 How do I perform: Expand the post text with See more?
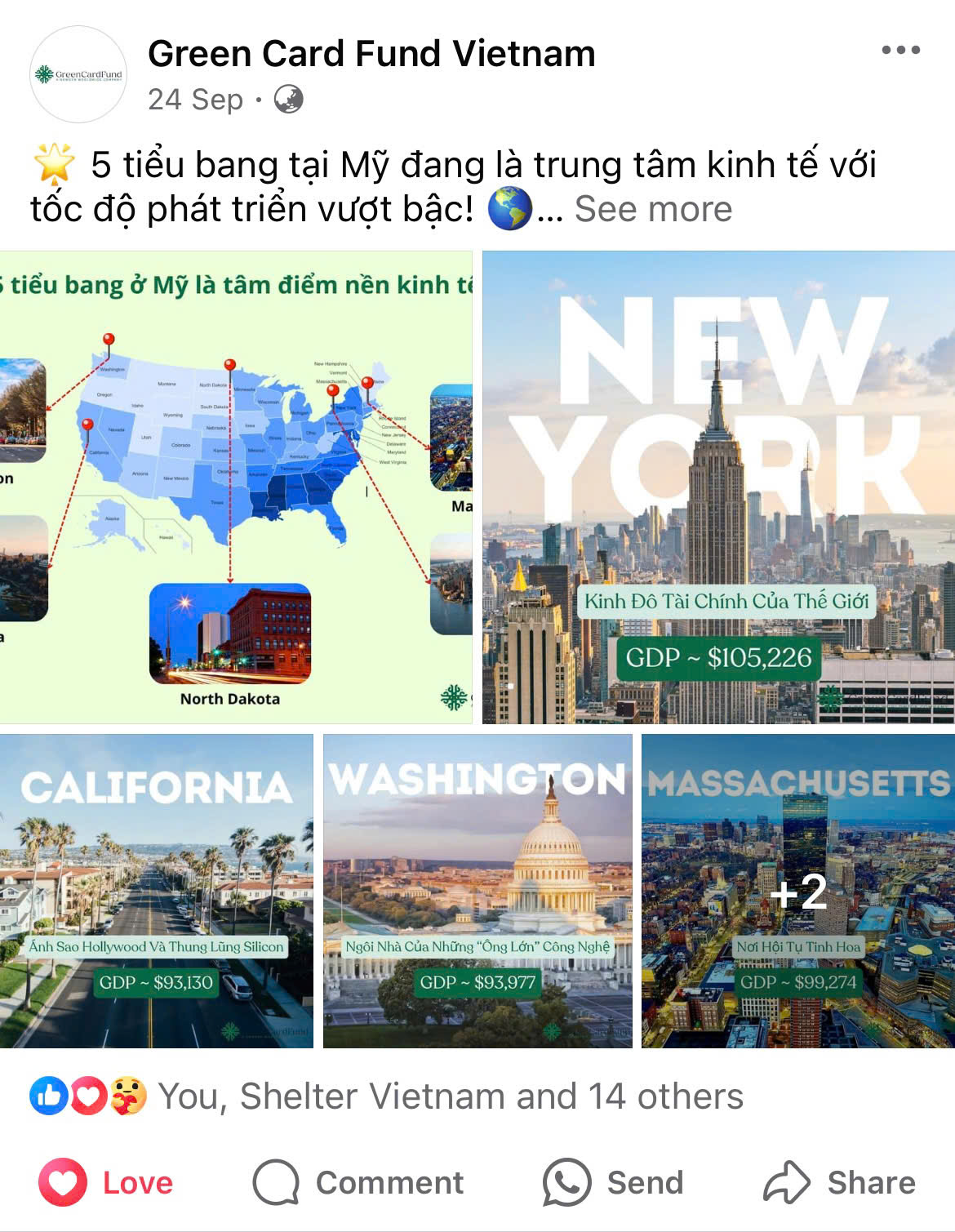[653, 209]
